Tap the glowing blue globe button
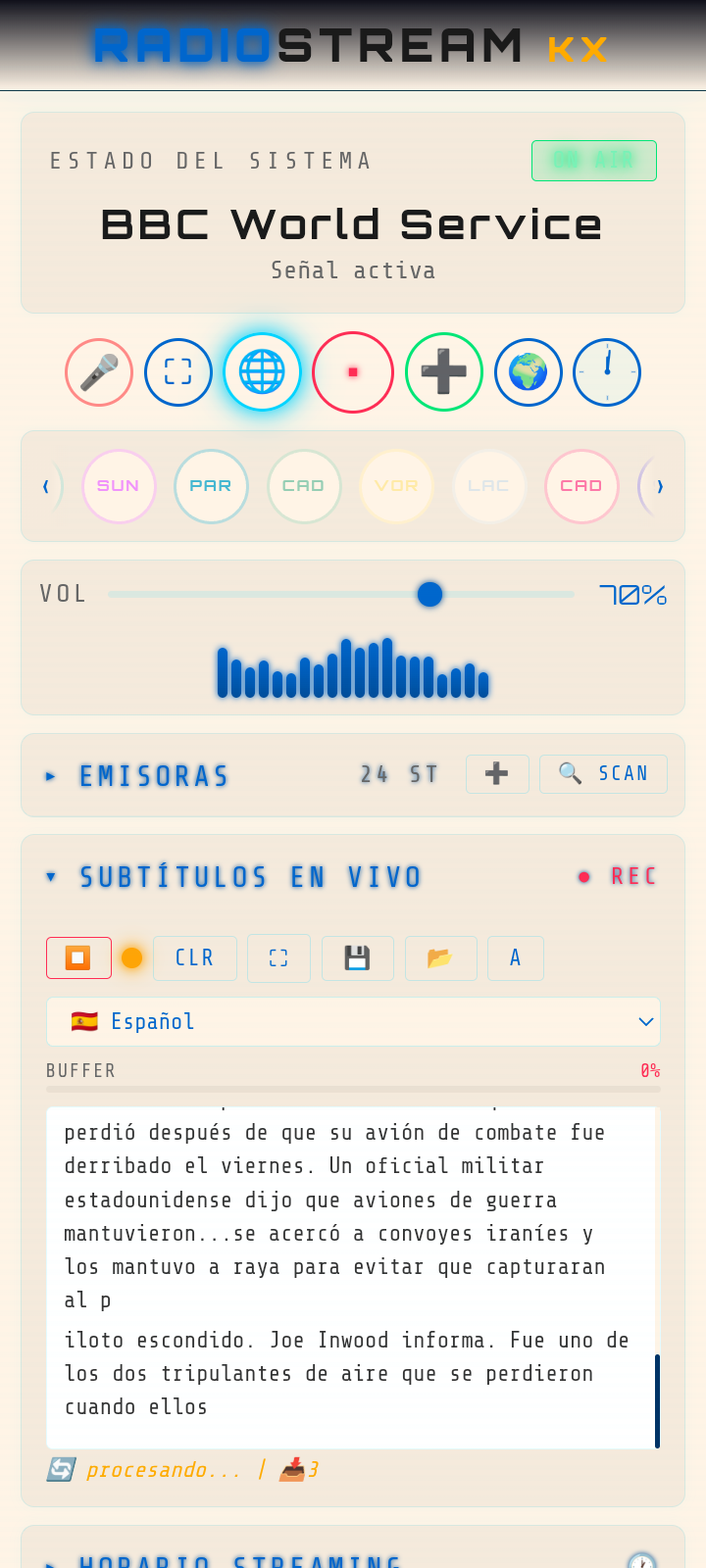This screenshot has width=706, height=1568. pos(262,372)
